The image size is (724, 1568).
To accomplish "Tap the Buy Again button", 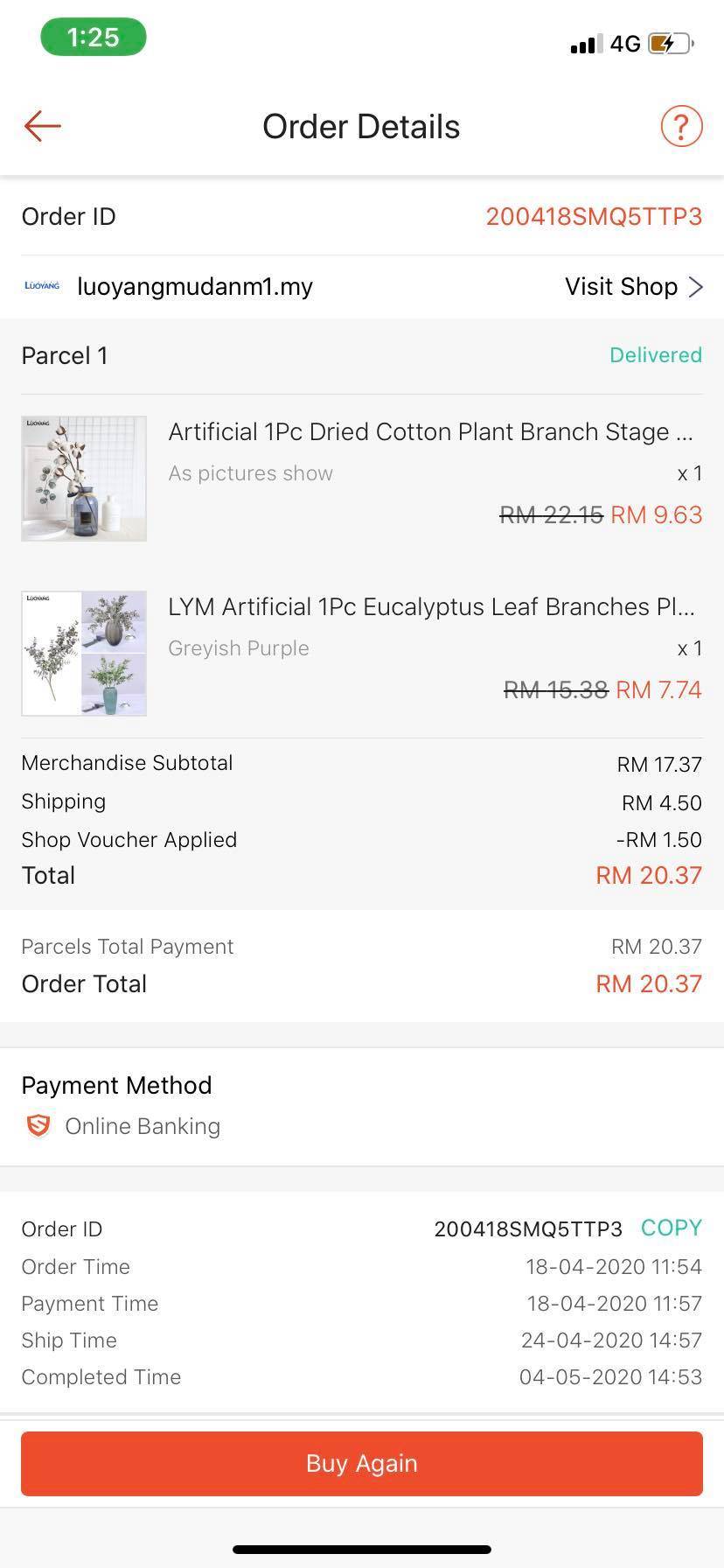I will (362, 1463).
